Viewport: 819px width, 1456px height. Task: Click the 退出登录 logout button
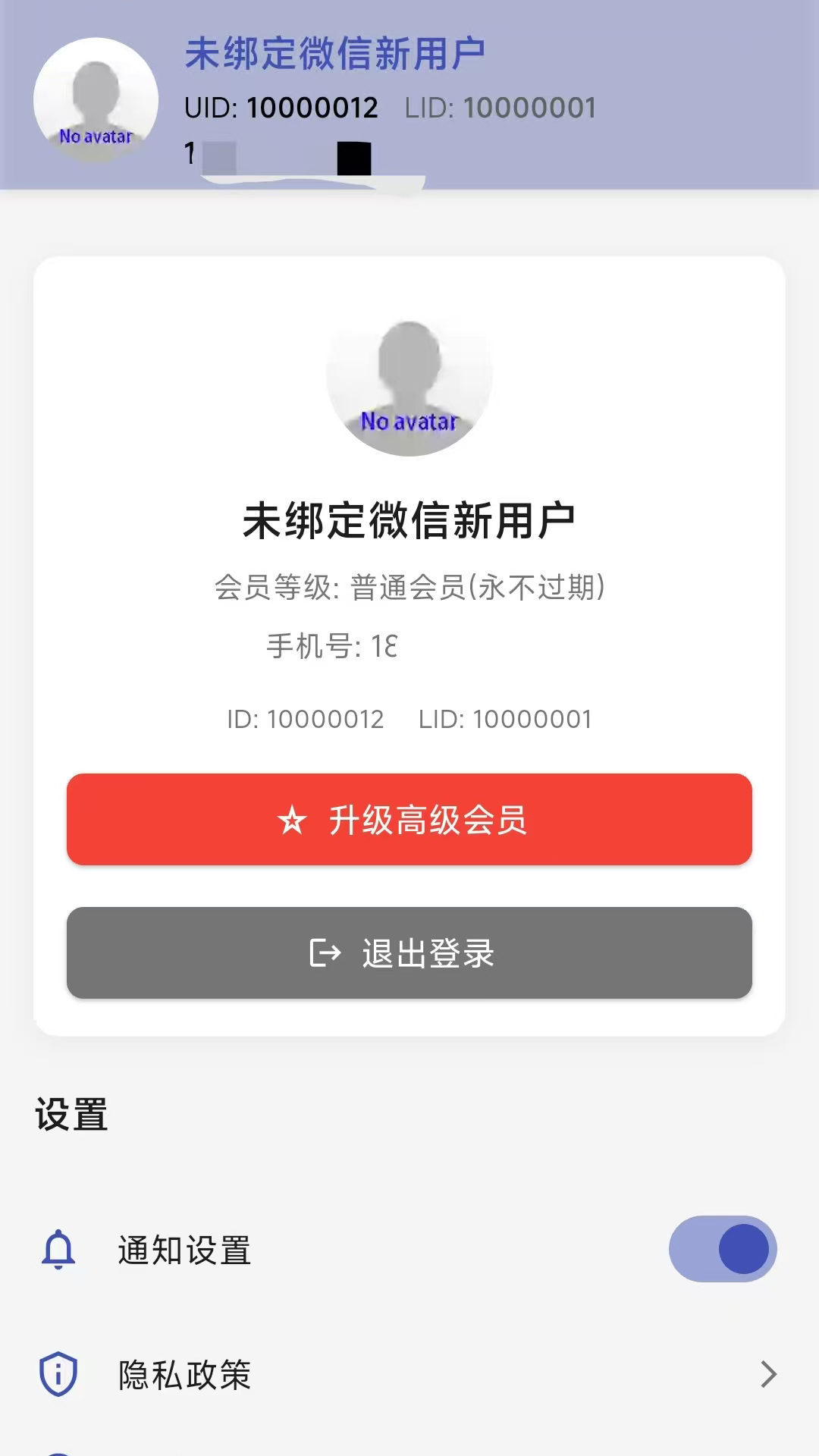(409, 954)
